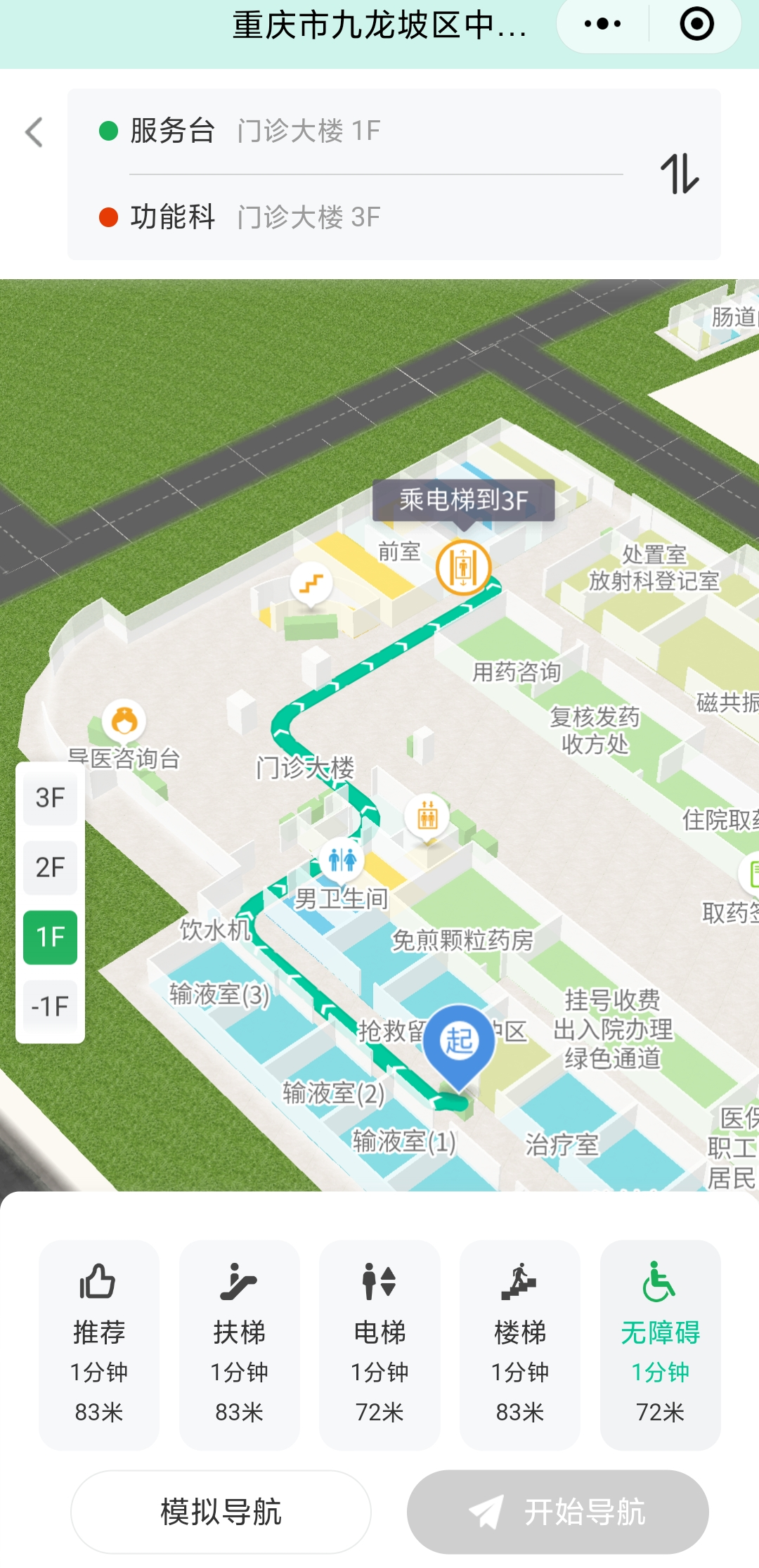
Task: Tap 开始导航 to start navigation
Action: [557, 1512]
